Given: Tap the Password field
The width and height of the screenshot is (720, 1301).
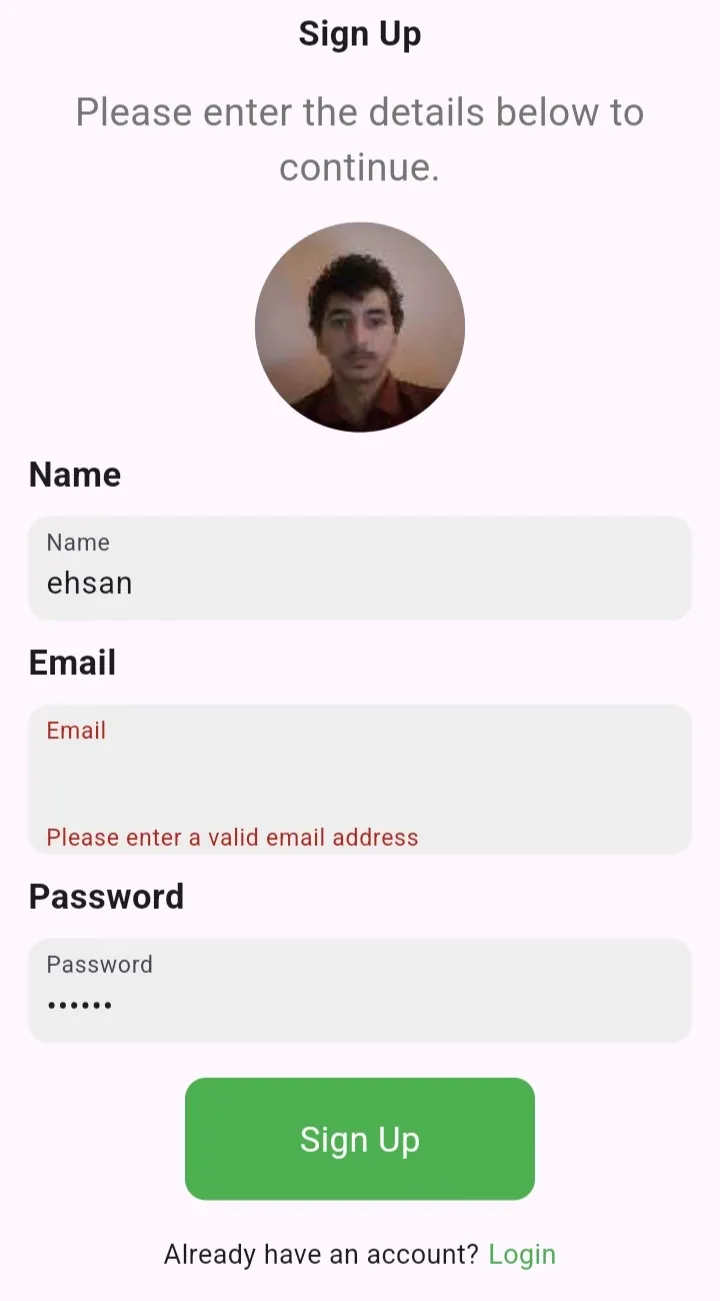Looking at the screenshot, I should (360, 990).
